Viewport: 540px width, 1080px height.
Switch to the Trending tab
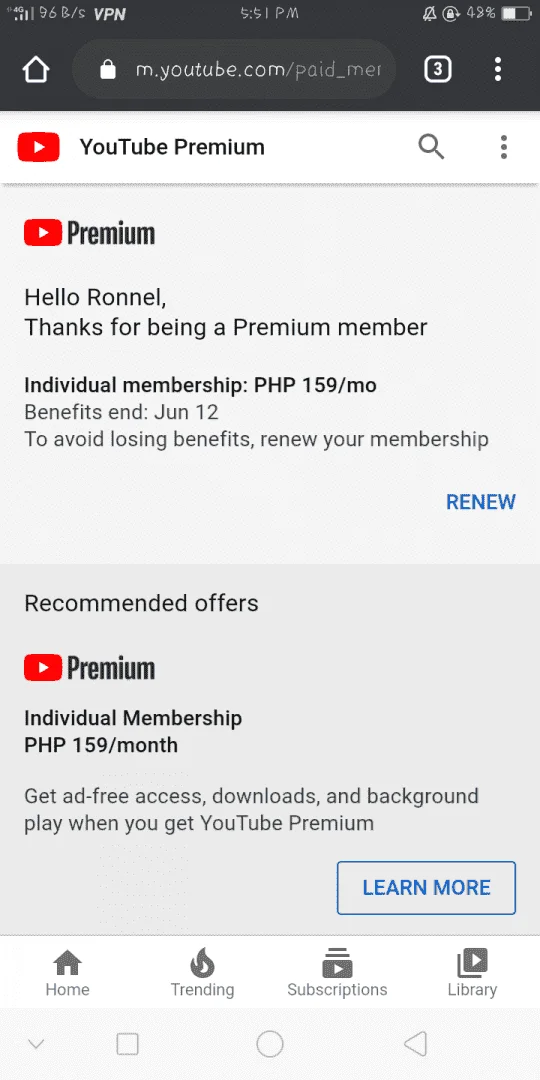click(x=202, y=973)
